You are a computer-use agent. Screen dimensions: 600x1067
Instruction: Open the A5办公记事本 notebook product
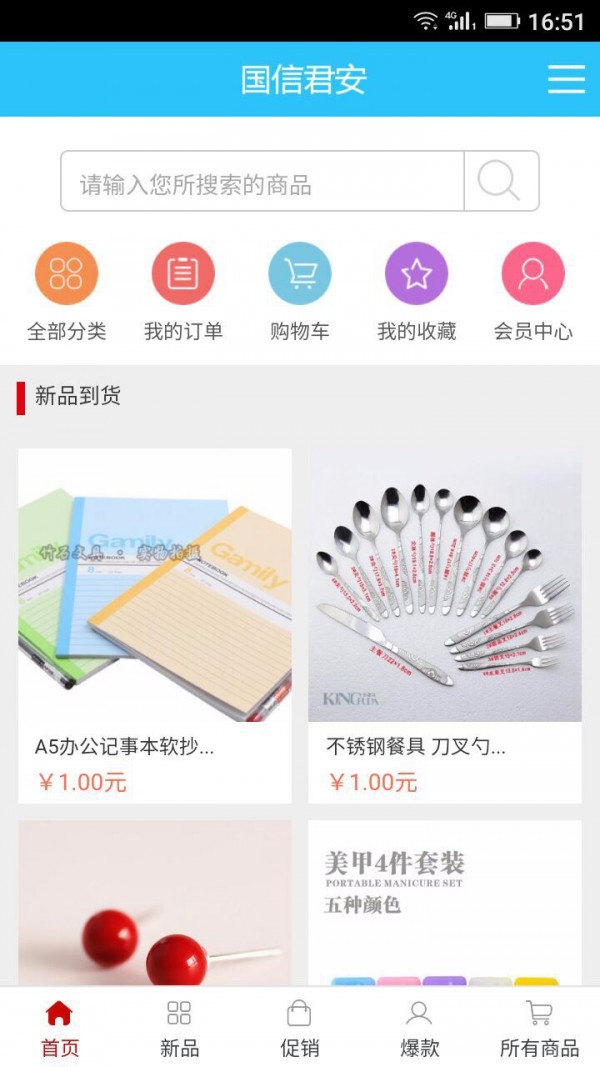coord(155,623)
